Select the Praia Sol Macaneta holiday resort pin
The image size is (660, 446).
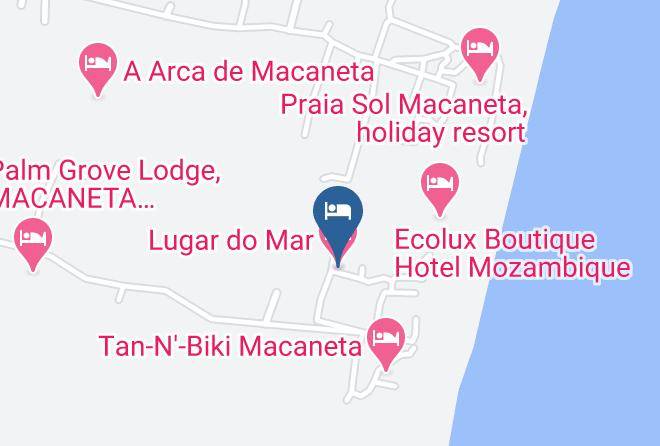480,53
